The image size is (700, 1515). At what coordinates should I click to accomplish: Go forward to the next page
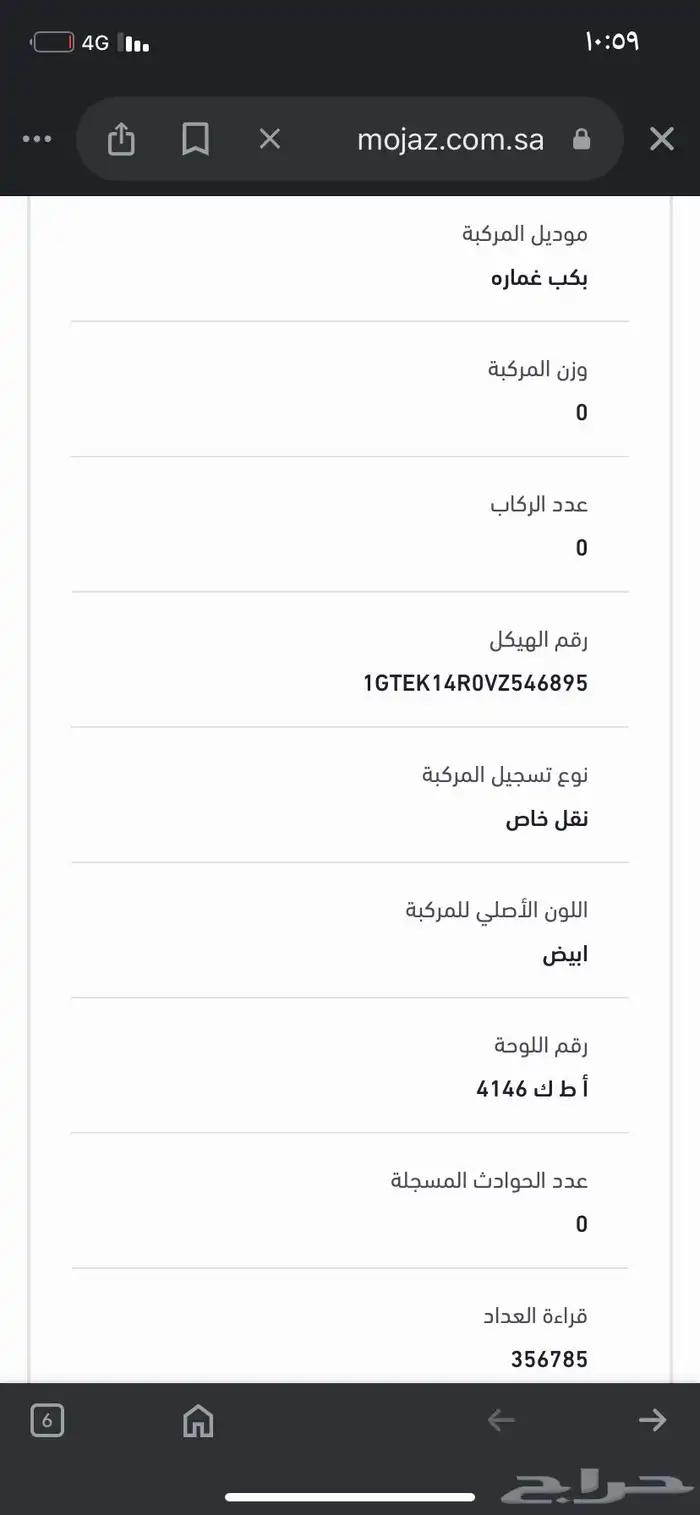pos(652,1420)
